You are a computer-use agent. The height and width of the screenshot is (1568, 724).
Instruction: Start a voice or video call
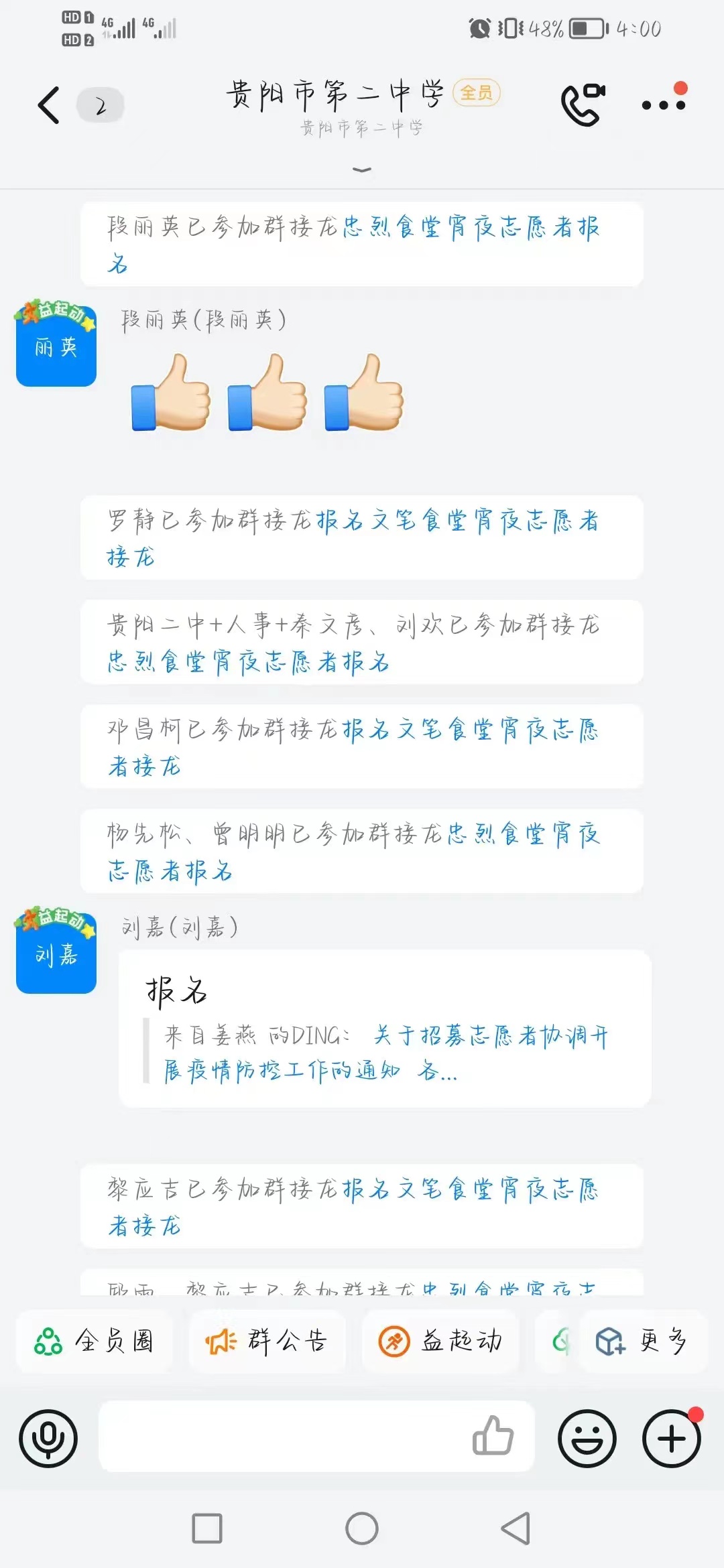pos(582,105)
